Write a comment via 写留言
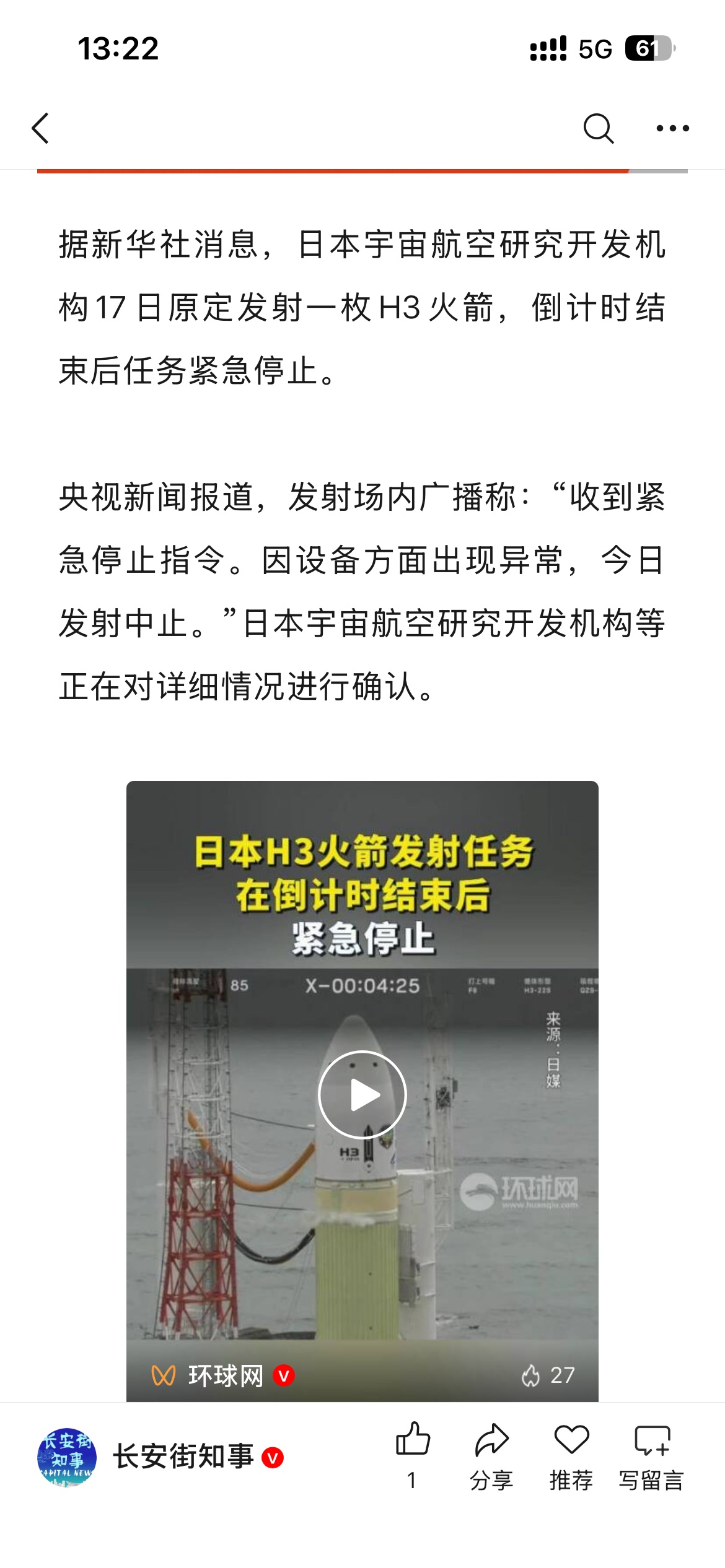This screenshot has width=725, height=1568. coord(651,1455)
